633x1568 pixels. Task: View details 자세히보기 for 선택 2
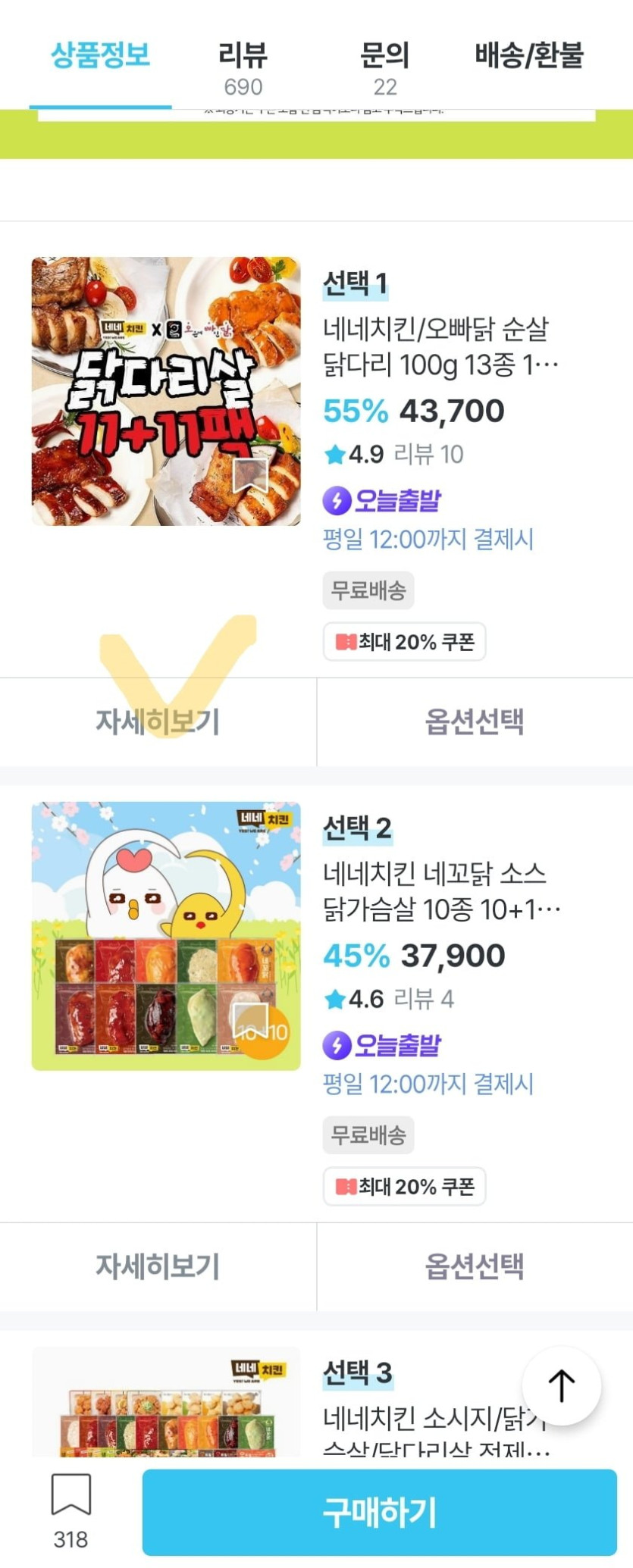[158, 1266]
